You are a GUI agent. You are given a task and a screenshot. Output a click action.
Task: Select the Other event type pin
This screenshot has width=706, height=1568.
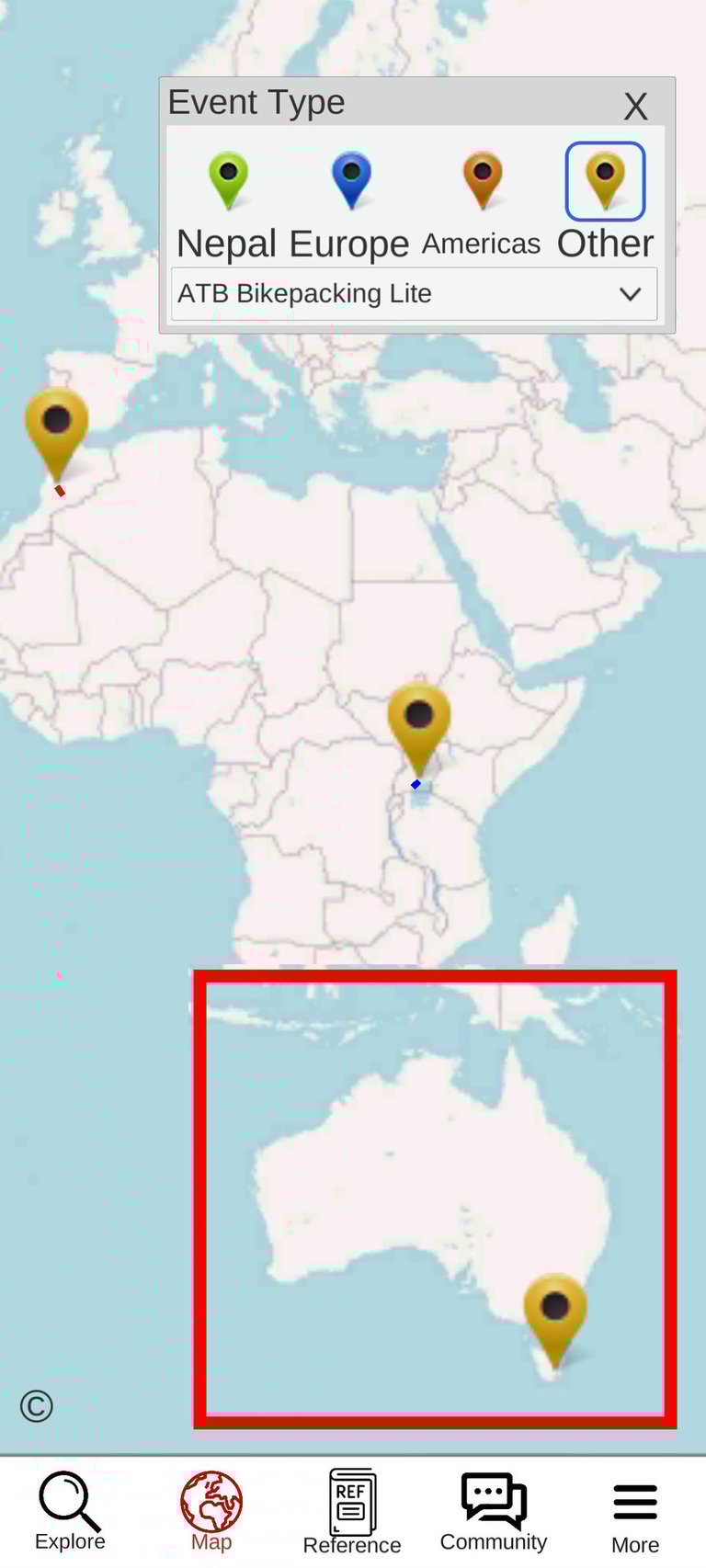605,181
